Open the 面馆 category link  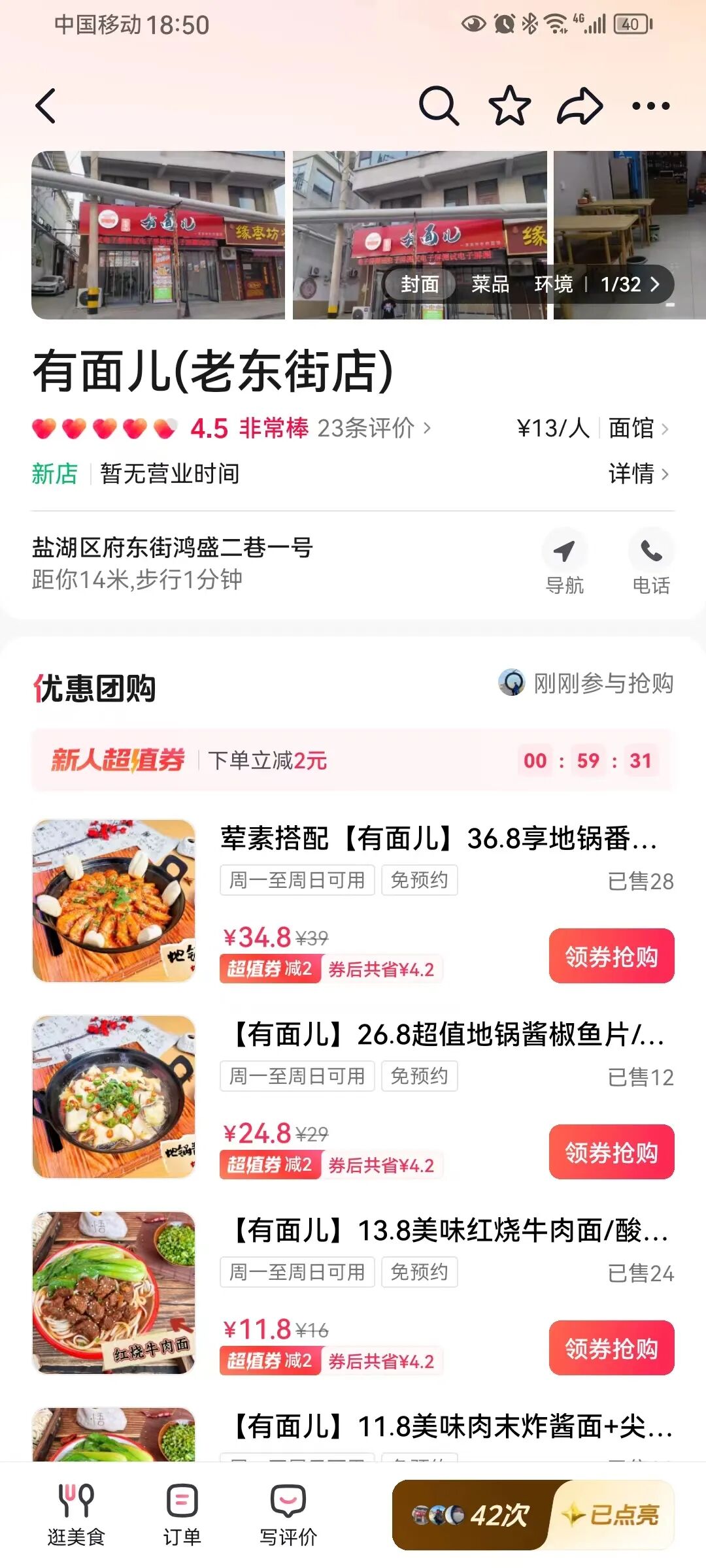637,429
